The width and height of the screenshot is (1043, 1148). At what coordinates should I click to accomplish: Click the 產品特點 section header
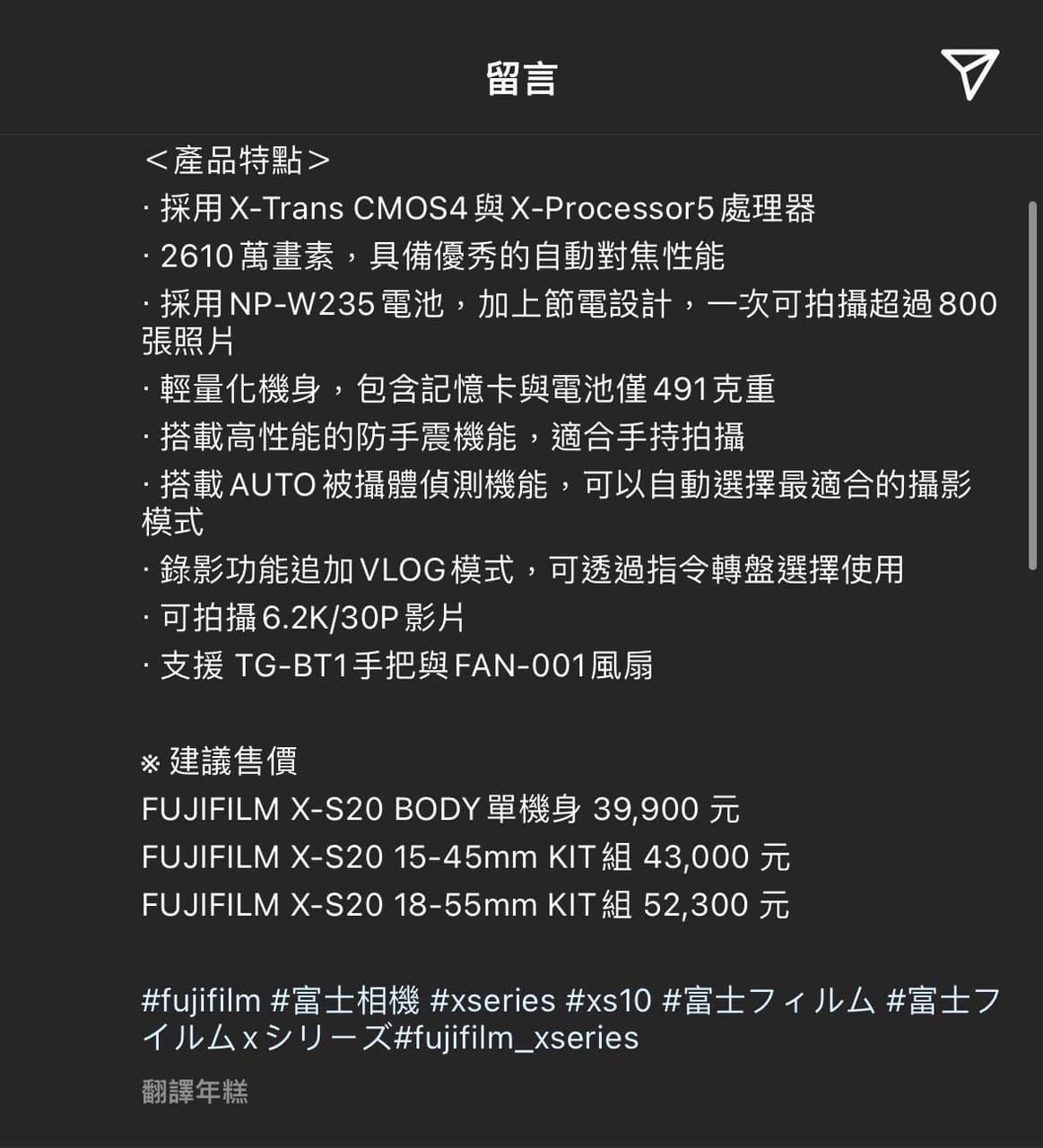(x=238, y=161)
